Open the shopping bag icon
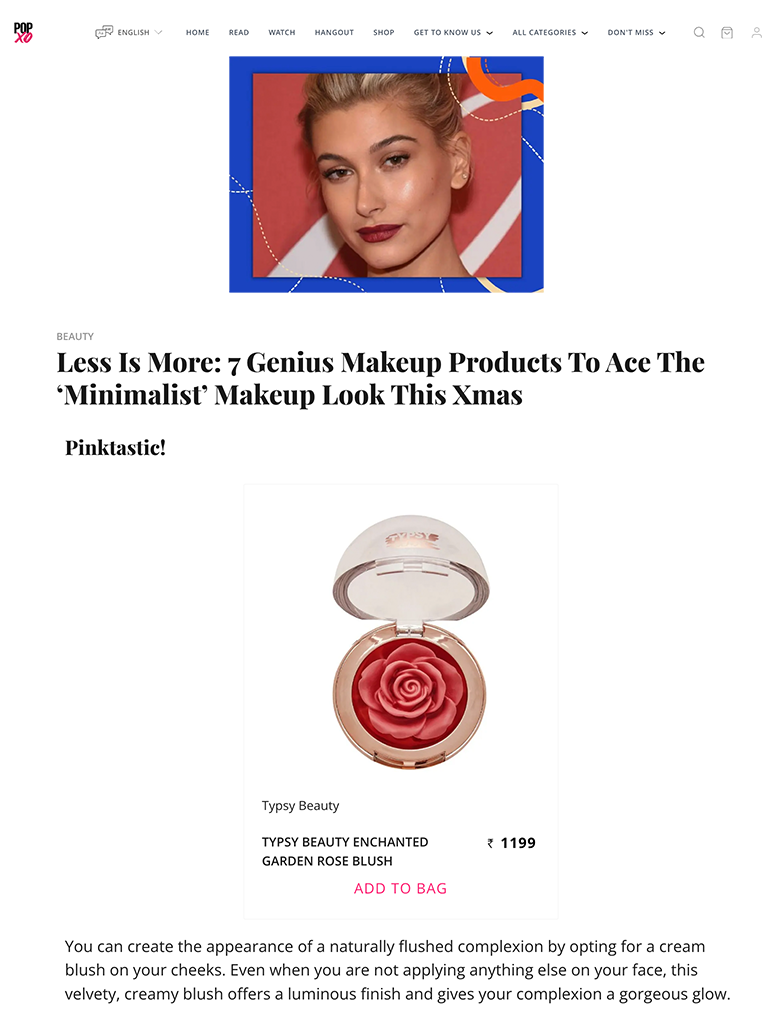Screen dimensions: 773x1024 tap(727, 32)
